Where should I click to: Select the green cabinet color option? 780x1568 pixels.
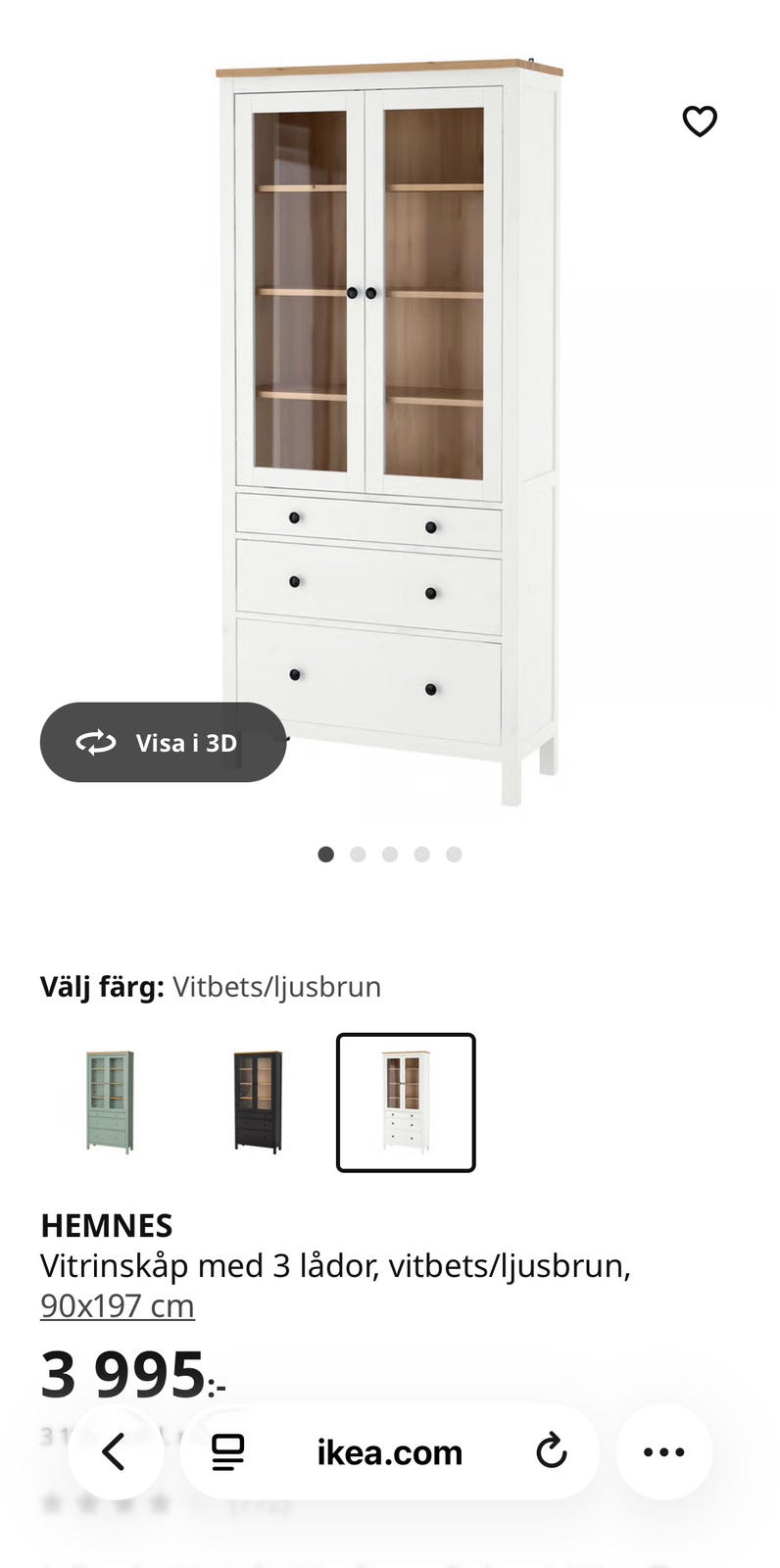tap(108, 1102)
